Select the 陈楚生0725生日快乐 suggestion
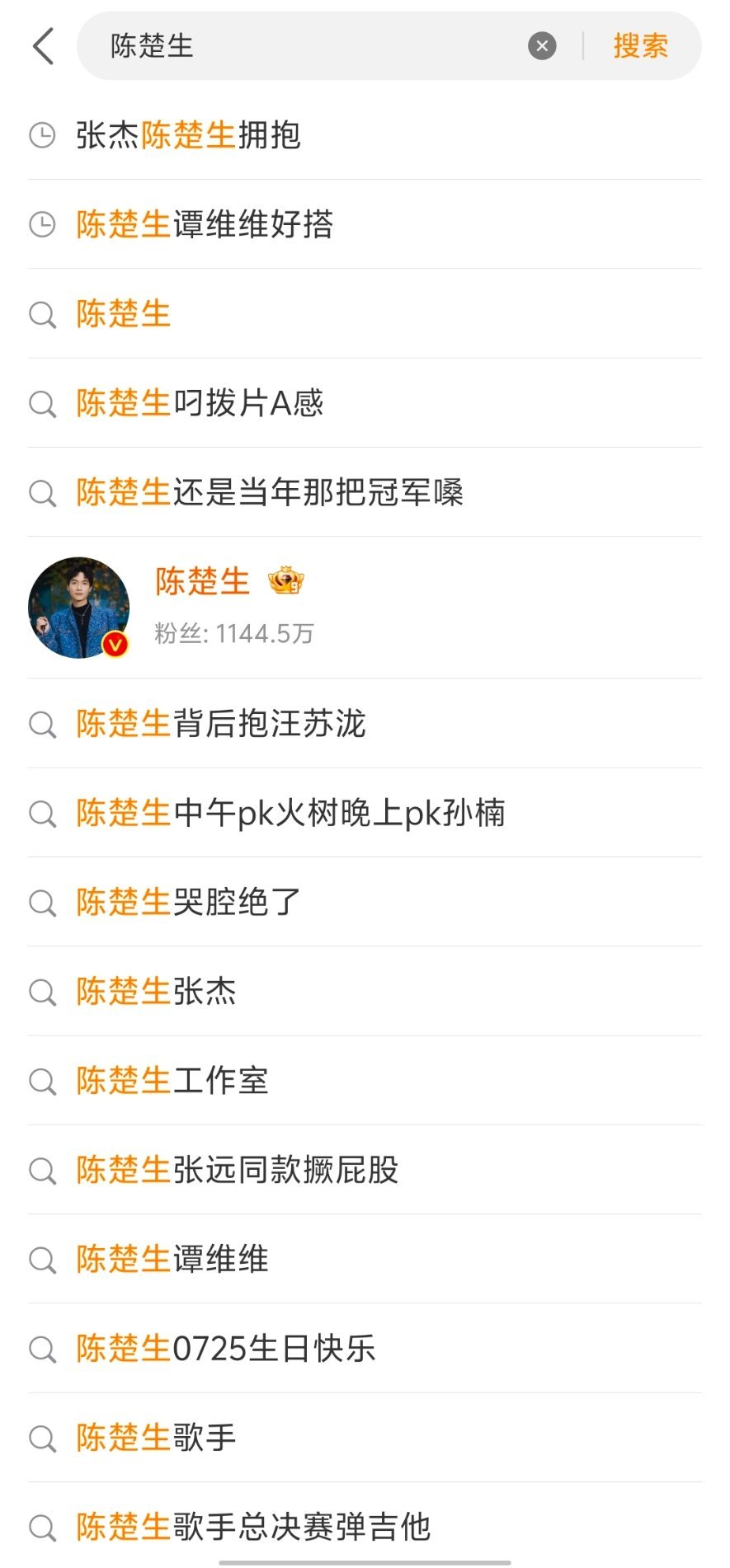 [x=224, y=1350]
